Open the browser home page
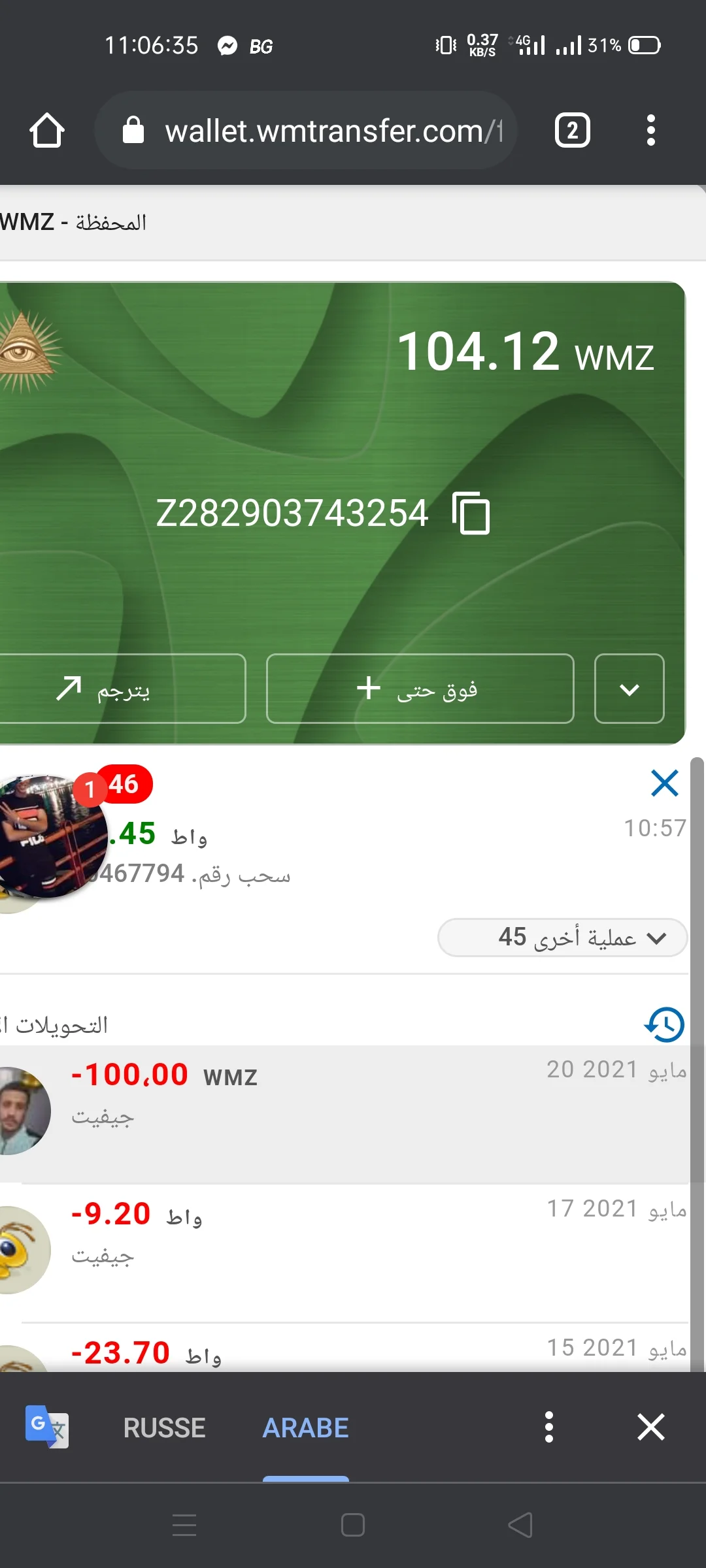 coord(47,130)
